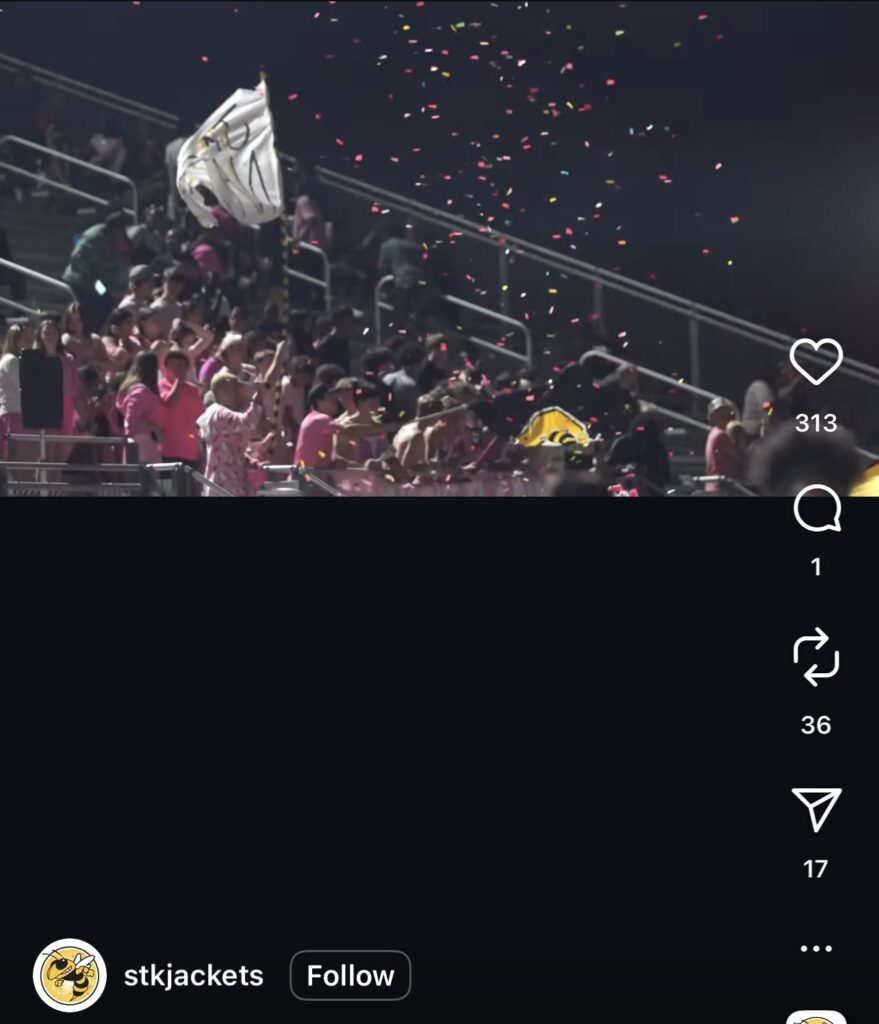
Task: Like this reel with the heart icon
Action: [816, 362]
